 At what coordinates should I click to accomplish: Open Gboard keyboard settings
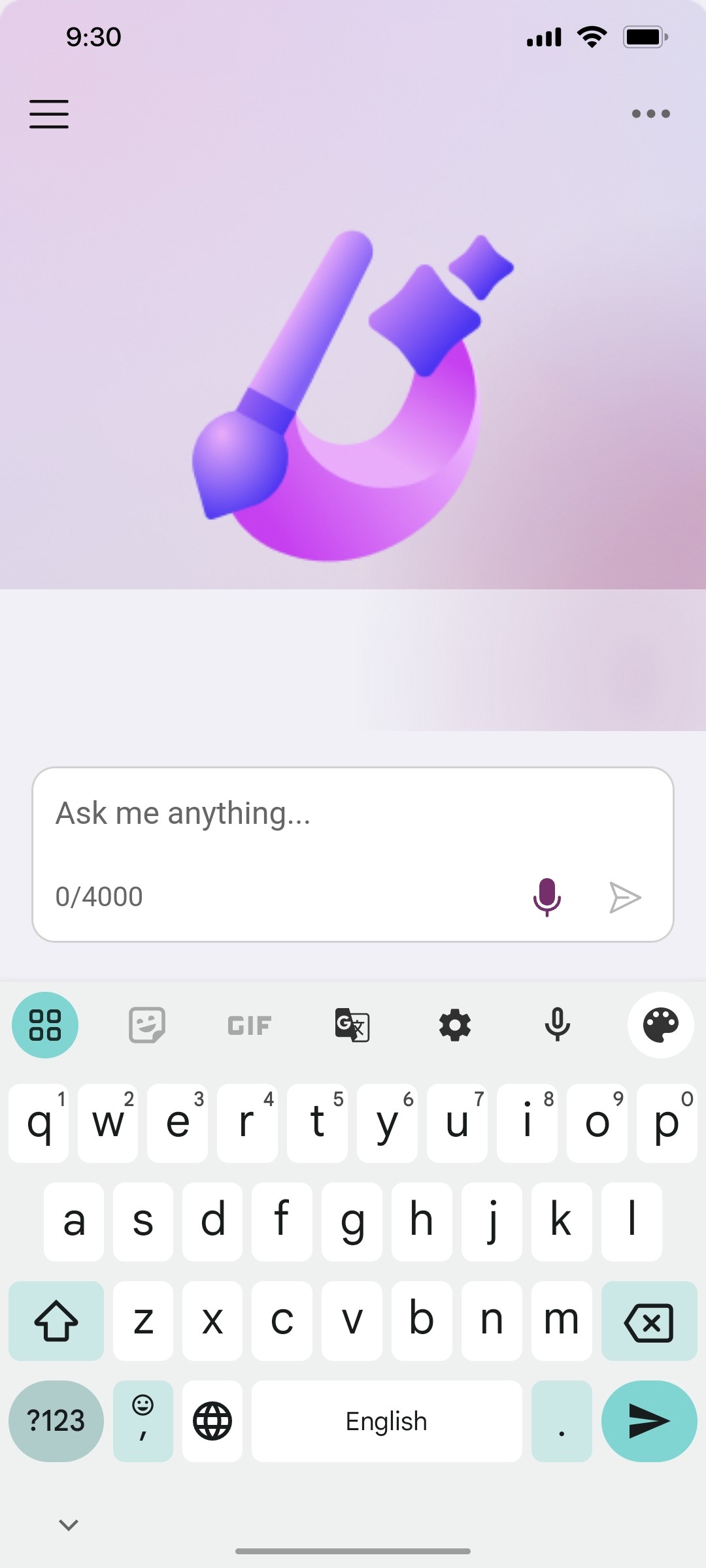[456, 1024]
